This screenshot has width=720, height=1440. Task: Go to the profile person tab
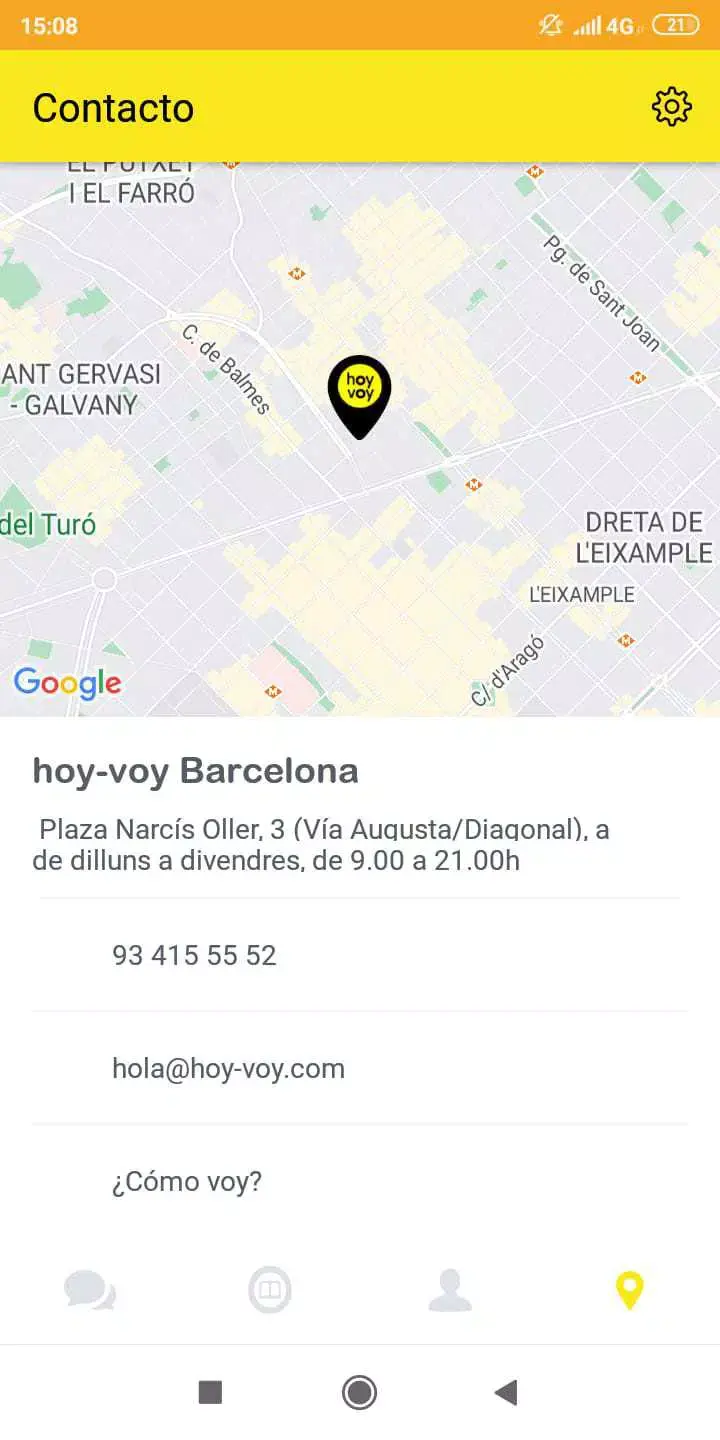(x=450, y=1290)
